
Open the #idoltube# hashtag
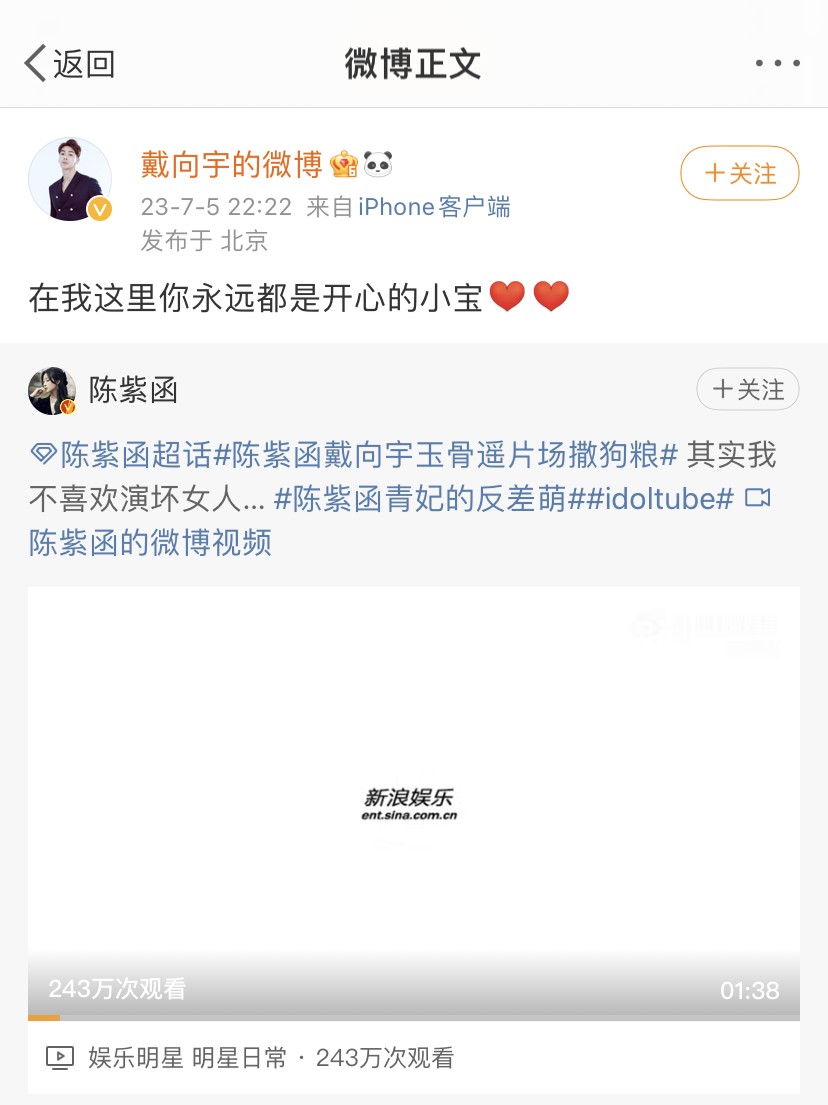(659, 499)
